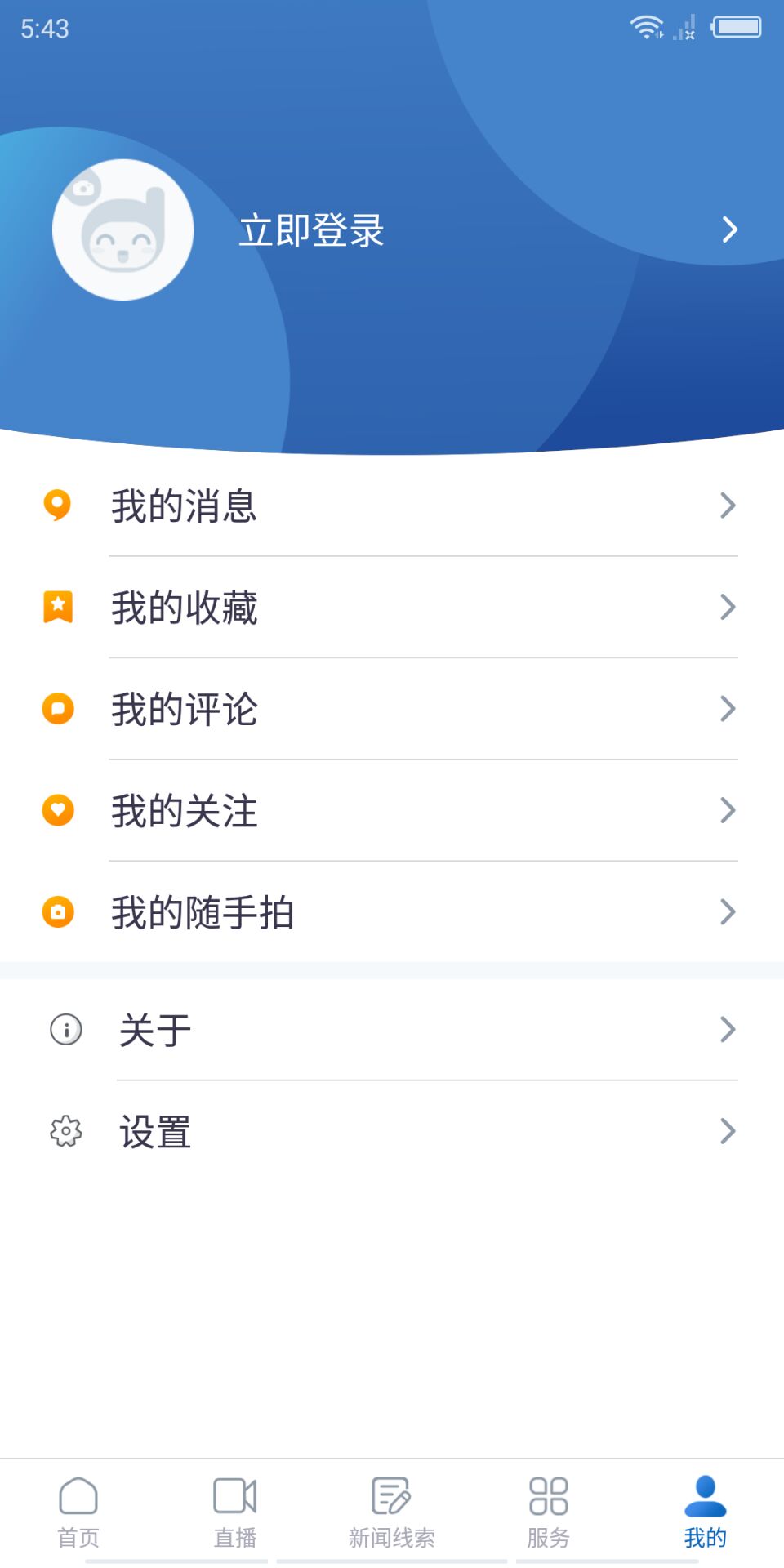Open the 我的消息 chevron arrow
Image resolution: width=784 pixels, height=1568 pixels.
pos(727,506)
